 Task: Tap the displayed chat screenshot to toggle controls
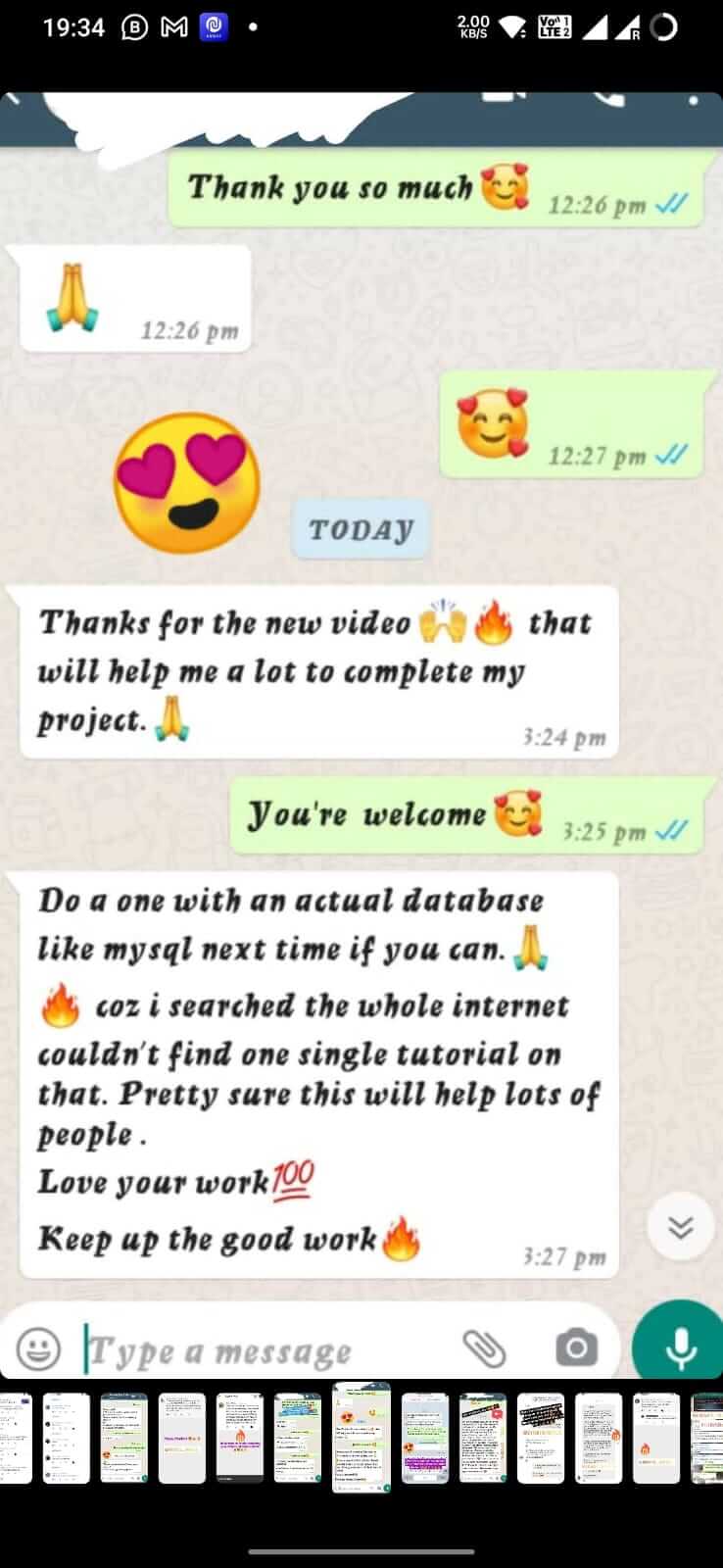[x=361, y=686]
